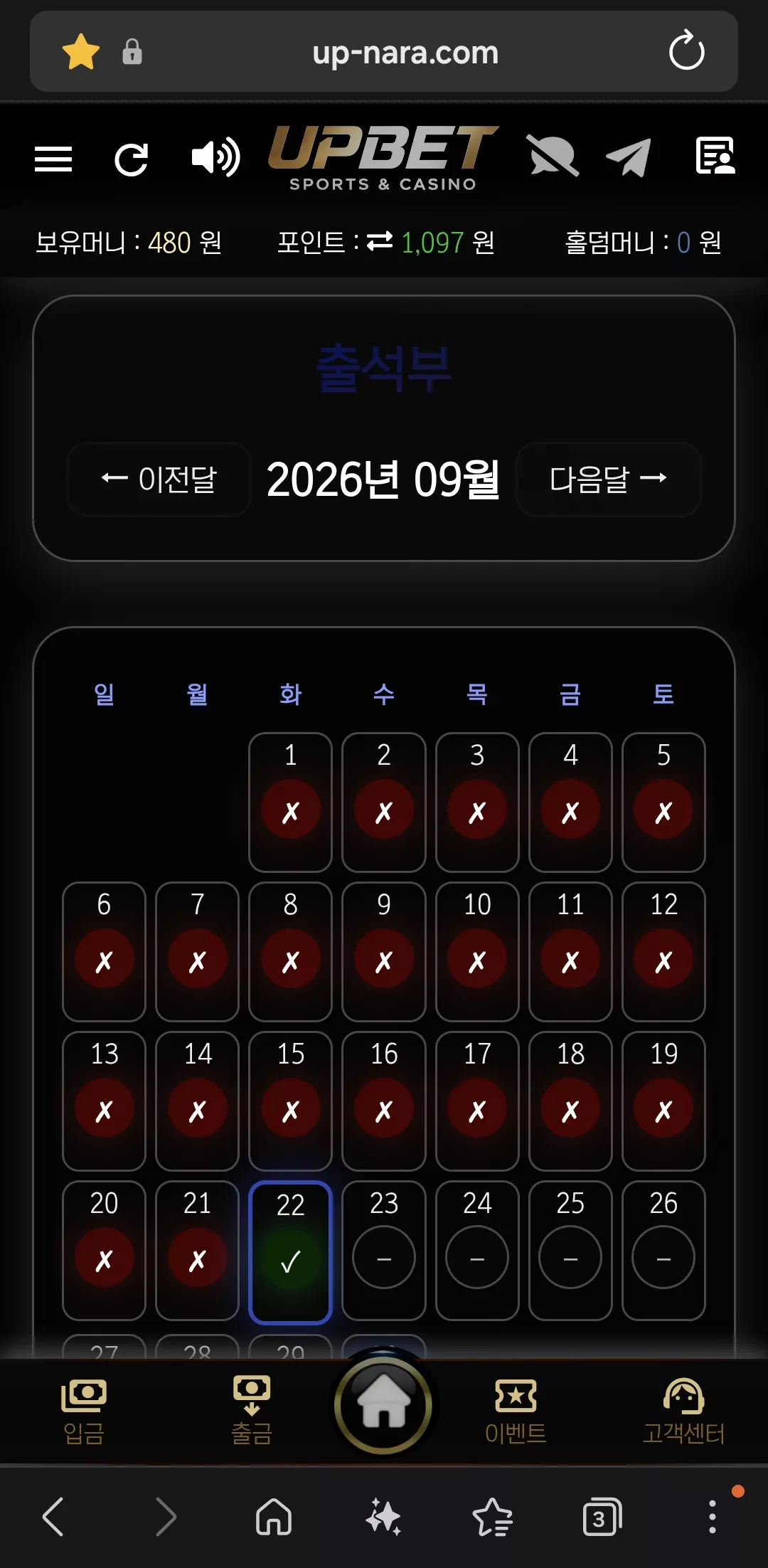Image resolution: width=768 pixels, height=1568 pixels.
Task: Open the Telegram paper plane icon
Action: (x=629, y=157)
